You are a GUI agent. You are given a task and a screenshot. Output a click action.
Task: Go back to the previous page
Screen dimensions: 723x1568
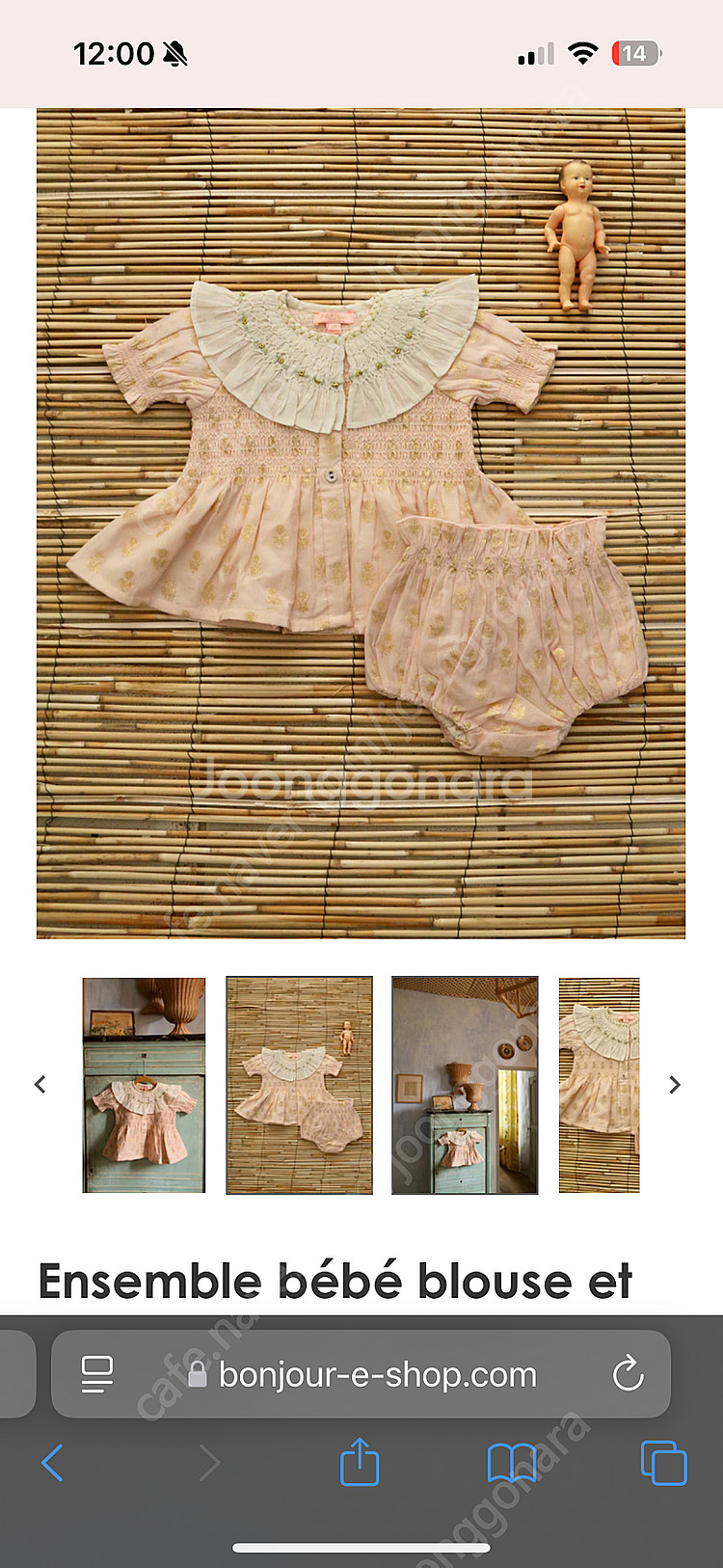[x=53, y=1463]
